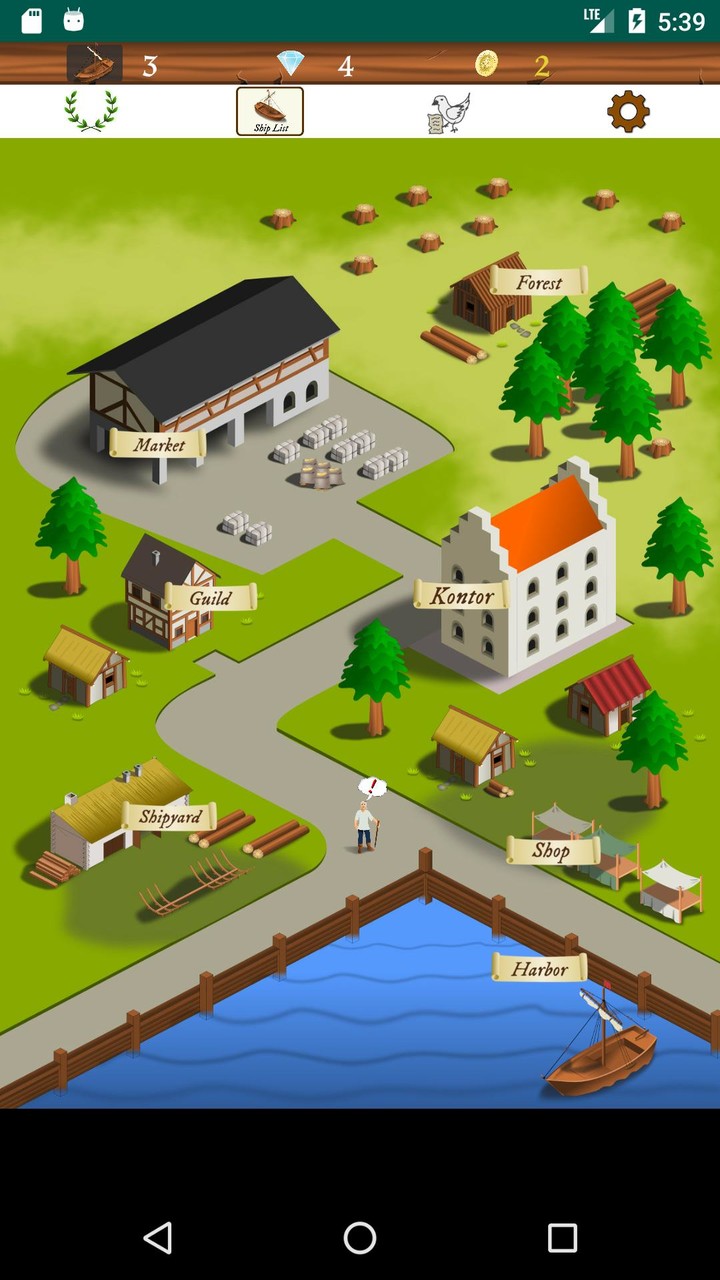
Task: Go to the Shipyard
Action: click(168, 815)
